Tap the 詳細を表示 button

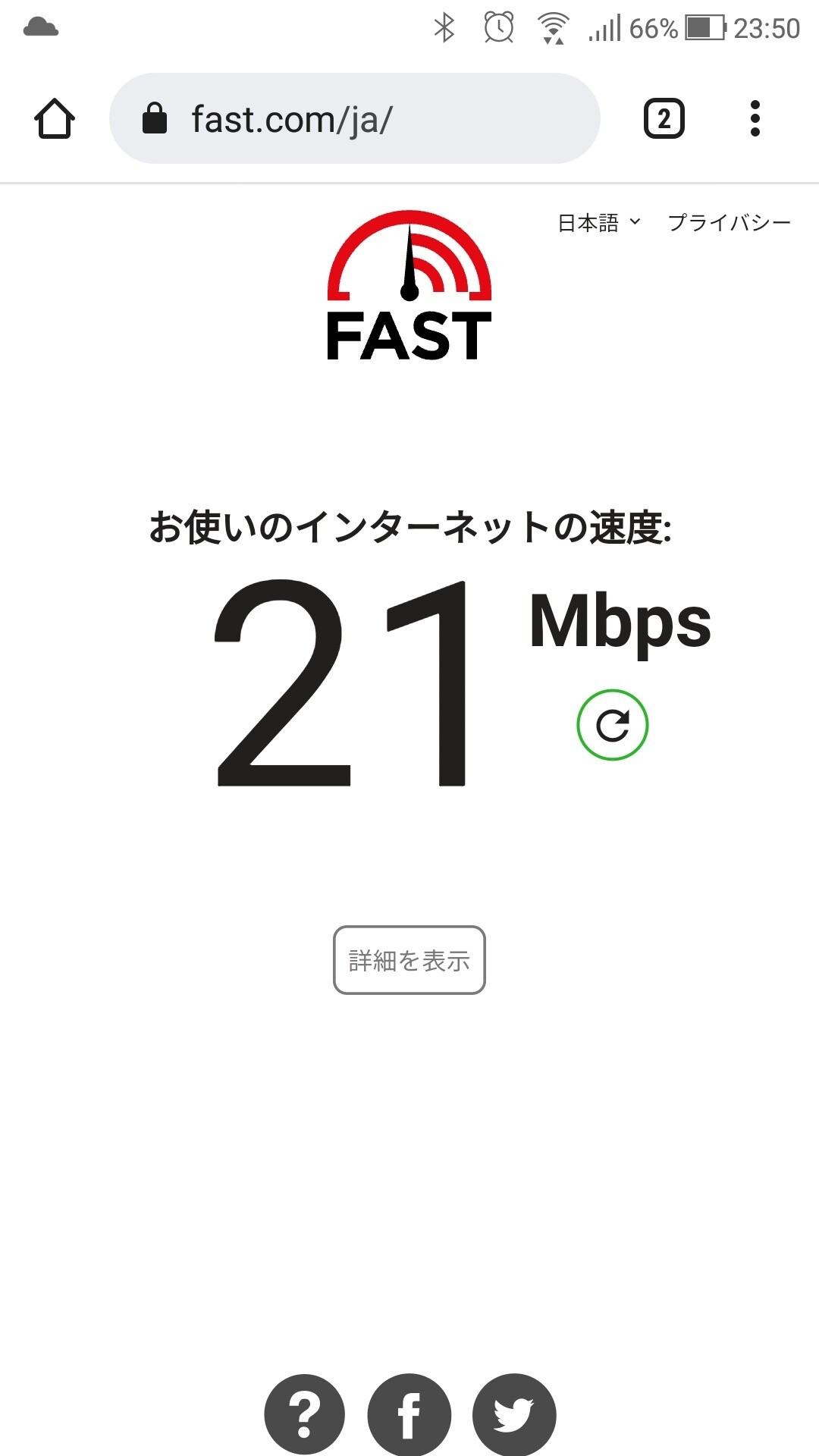[x=409, y=960]
